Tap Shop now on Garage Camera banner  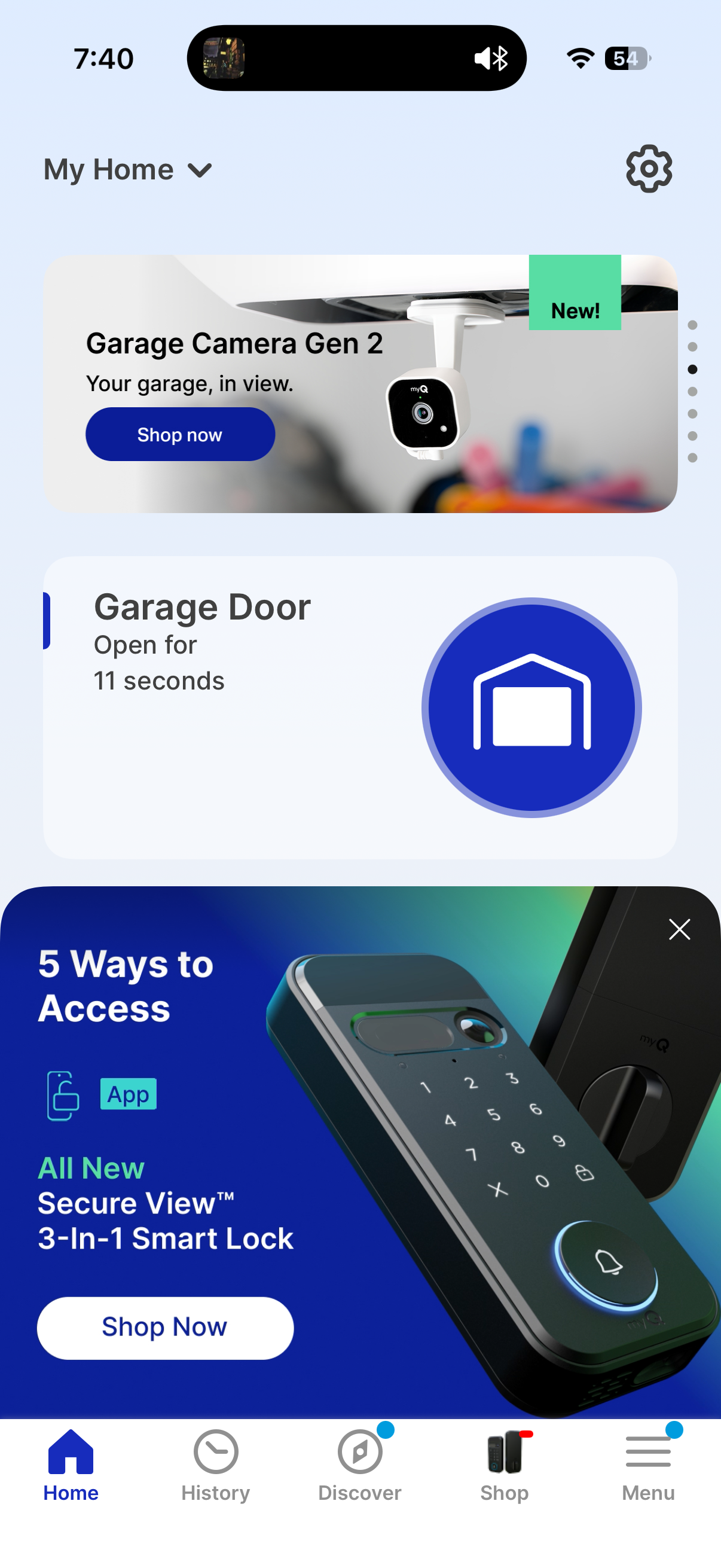179,434
